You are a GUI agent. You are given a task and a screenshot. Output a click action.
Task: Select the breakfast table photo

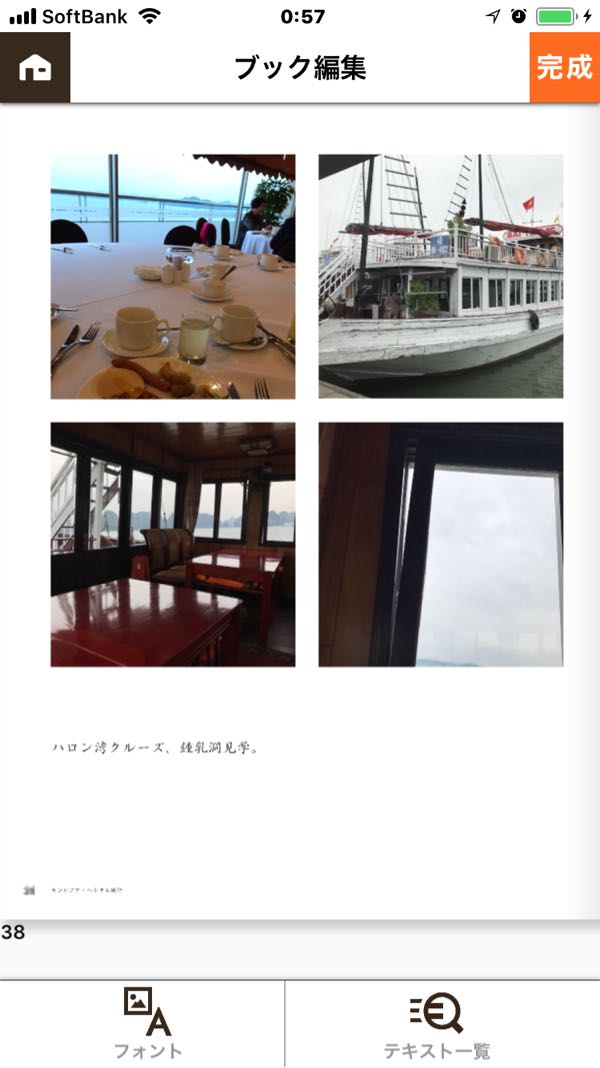click(173, 276)
